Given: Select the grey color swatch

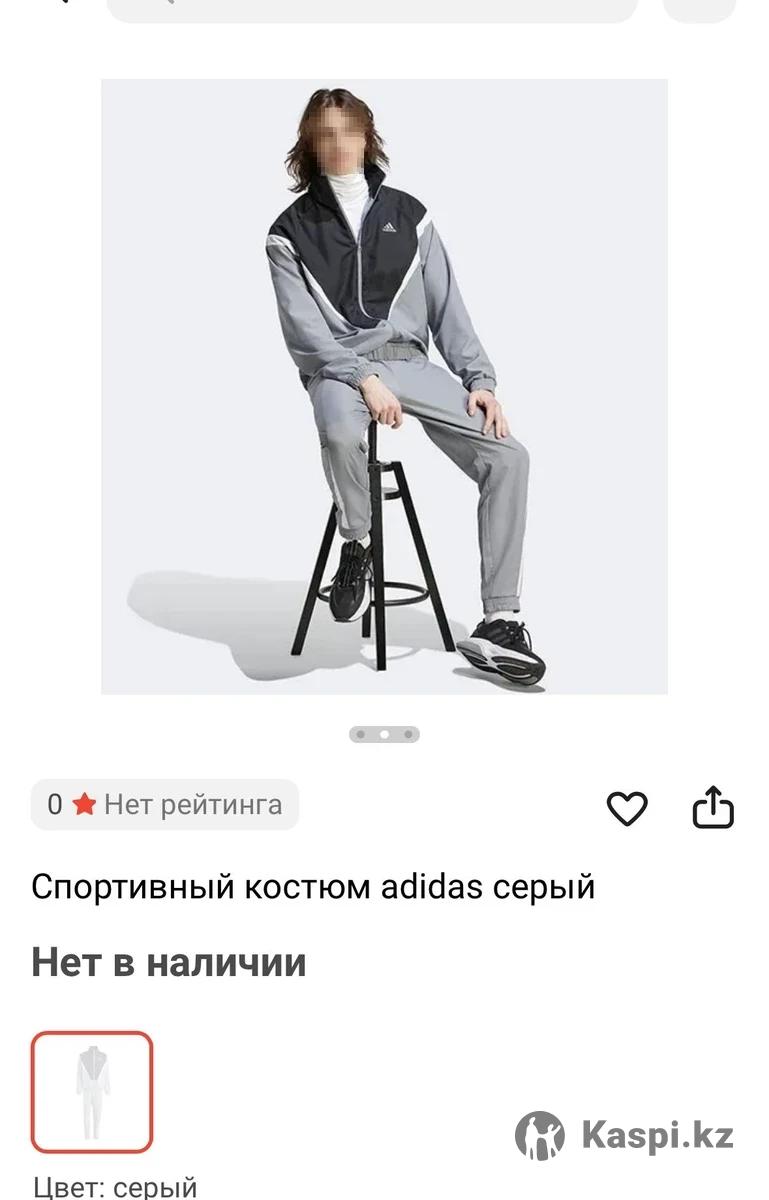Looking at the screenshot, I should pos(92,1092).
